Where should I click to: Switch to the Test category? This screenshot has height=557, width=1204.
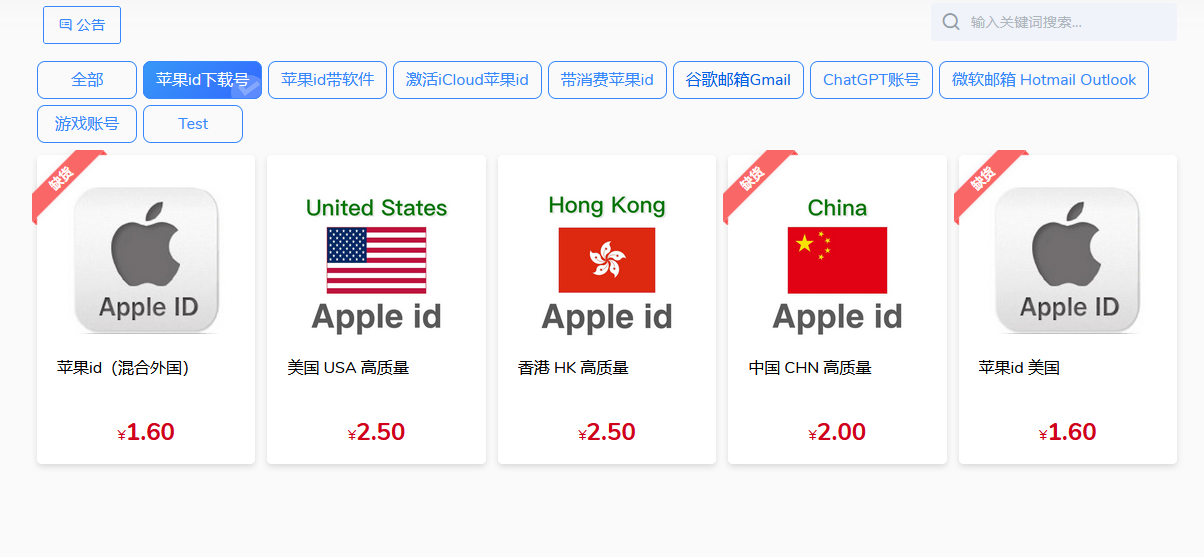193,124
